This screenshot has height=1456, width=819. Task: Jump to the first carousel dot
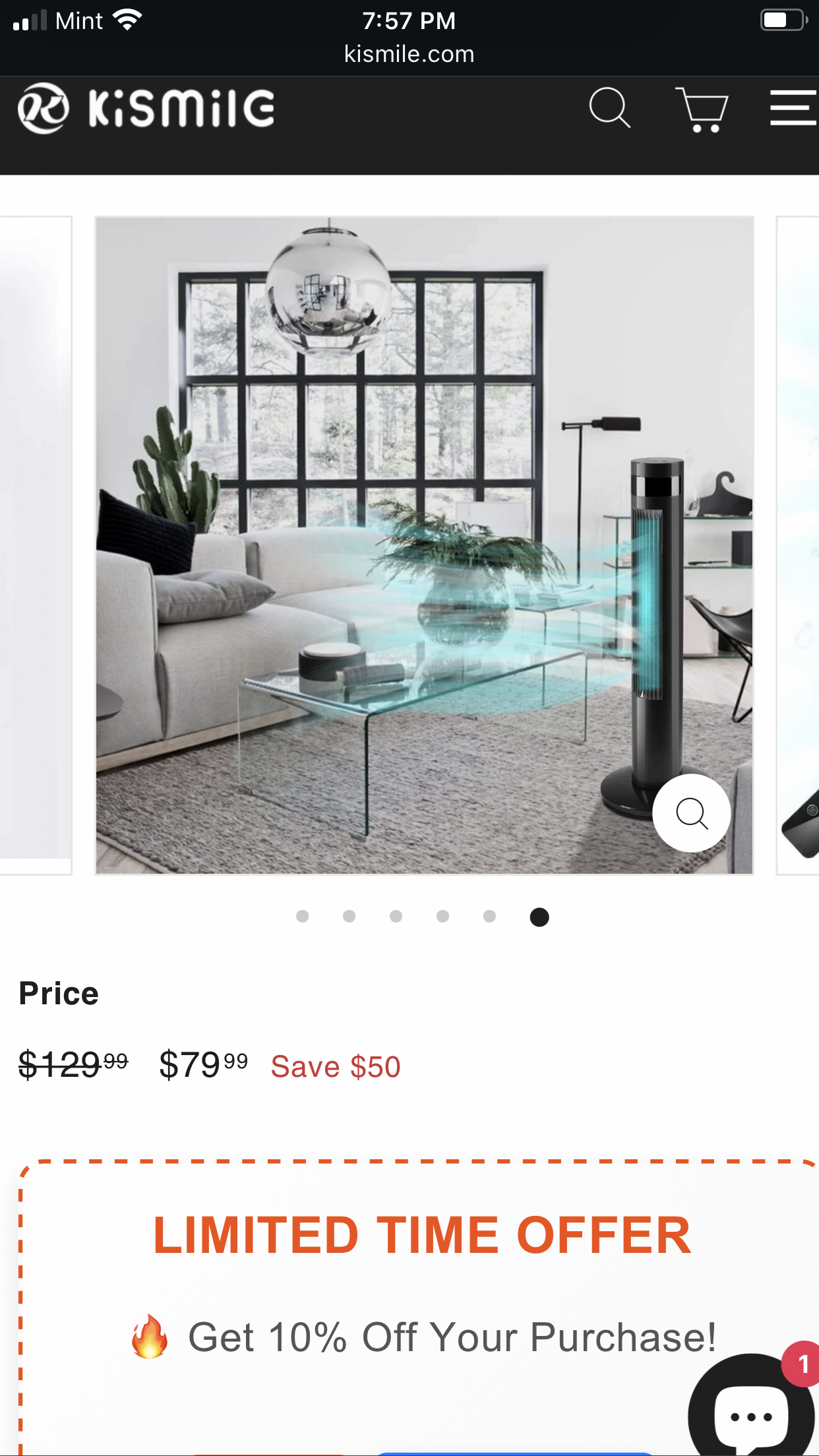click(303, 916)
